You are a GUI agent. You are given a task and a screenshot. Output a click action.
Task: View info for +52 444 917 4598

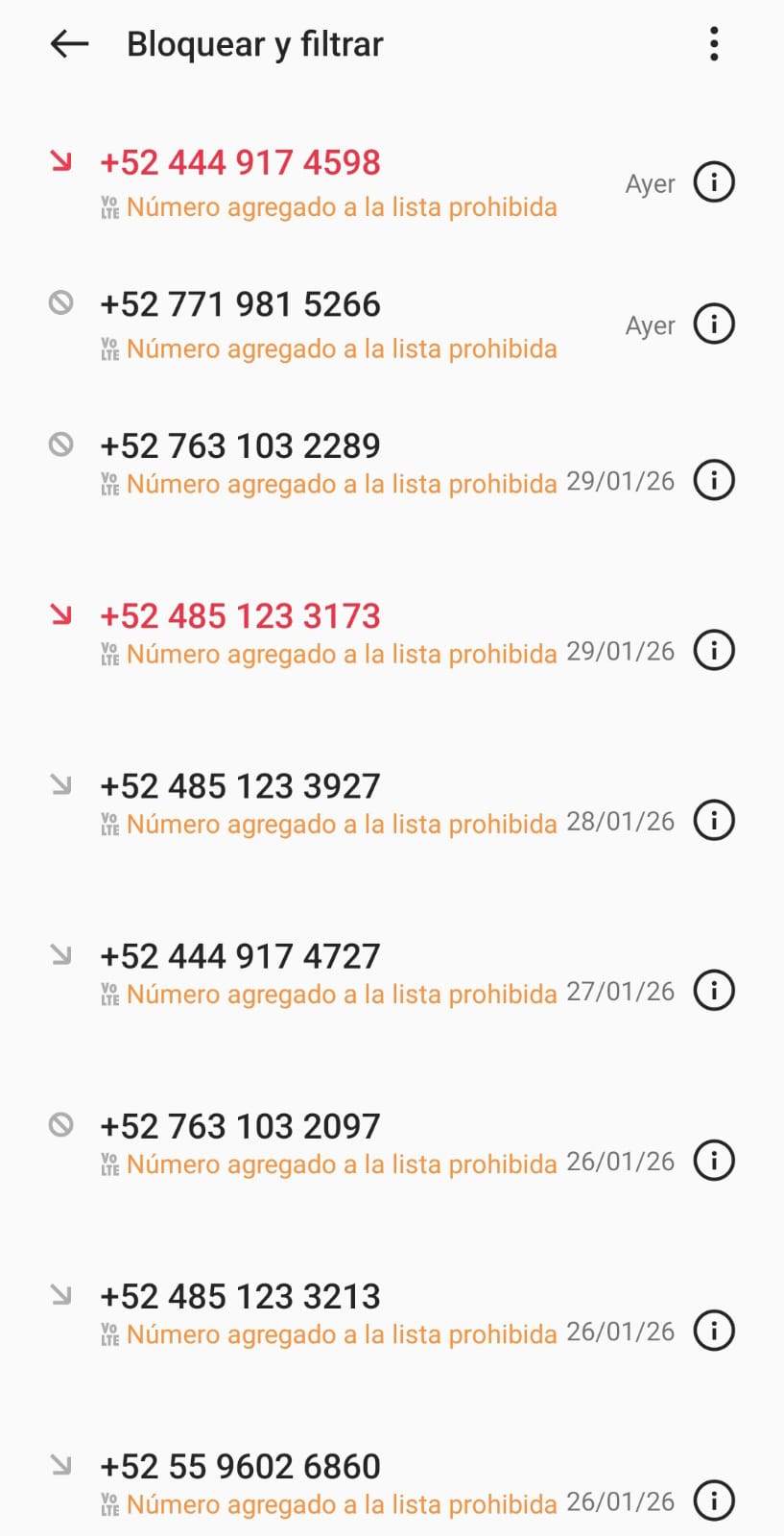714,182
